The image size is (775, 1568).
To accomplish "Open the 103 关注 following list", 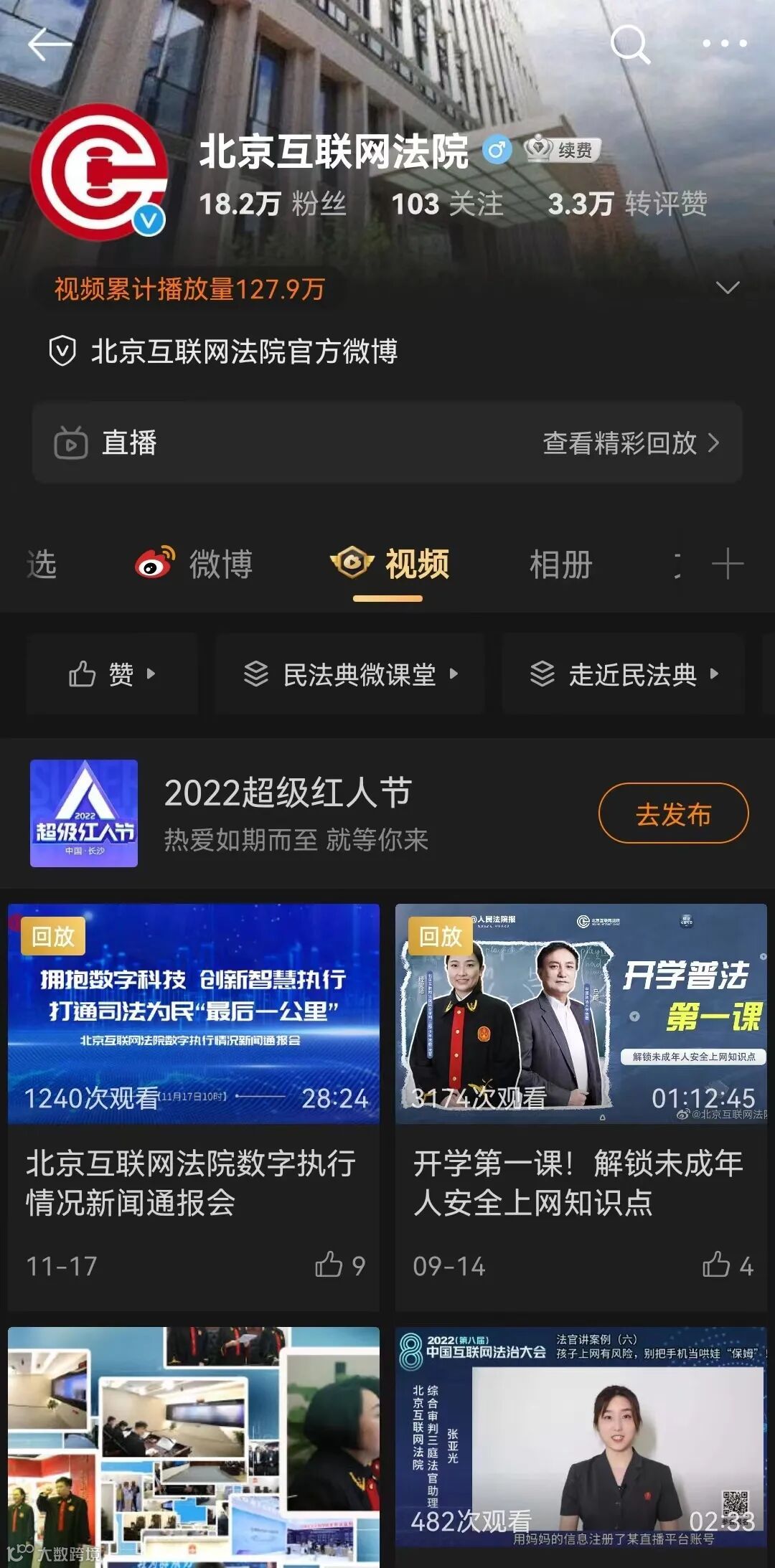I will tap(447, 204).
